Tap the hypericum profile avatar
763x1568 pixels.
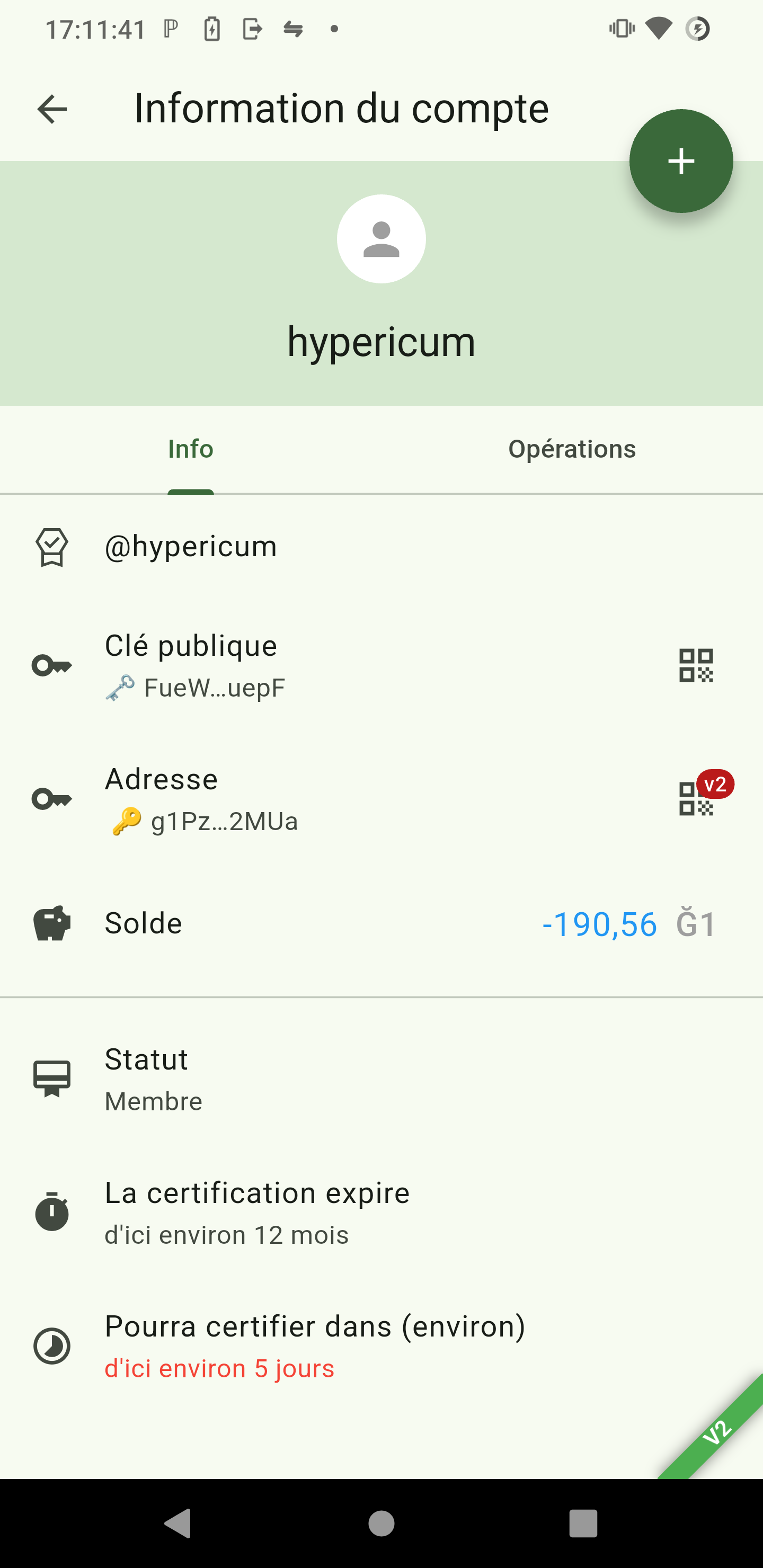381,238
